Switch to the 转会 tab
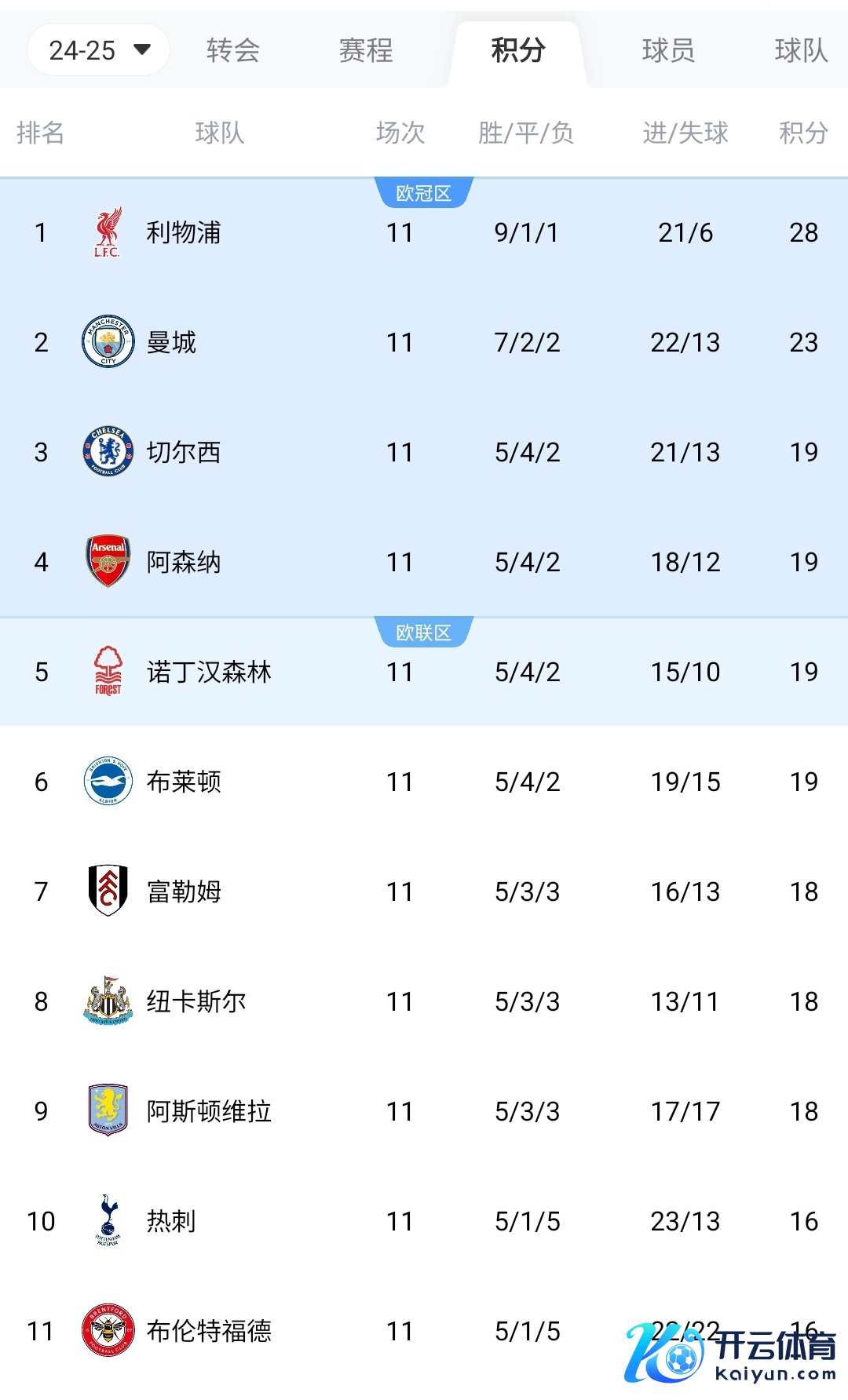The height and width of the screenshot is (1400, 848). (233, 50)
